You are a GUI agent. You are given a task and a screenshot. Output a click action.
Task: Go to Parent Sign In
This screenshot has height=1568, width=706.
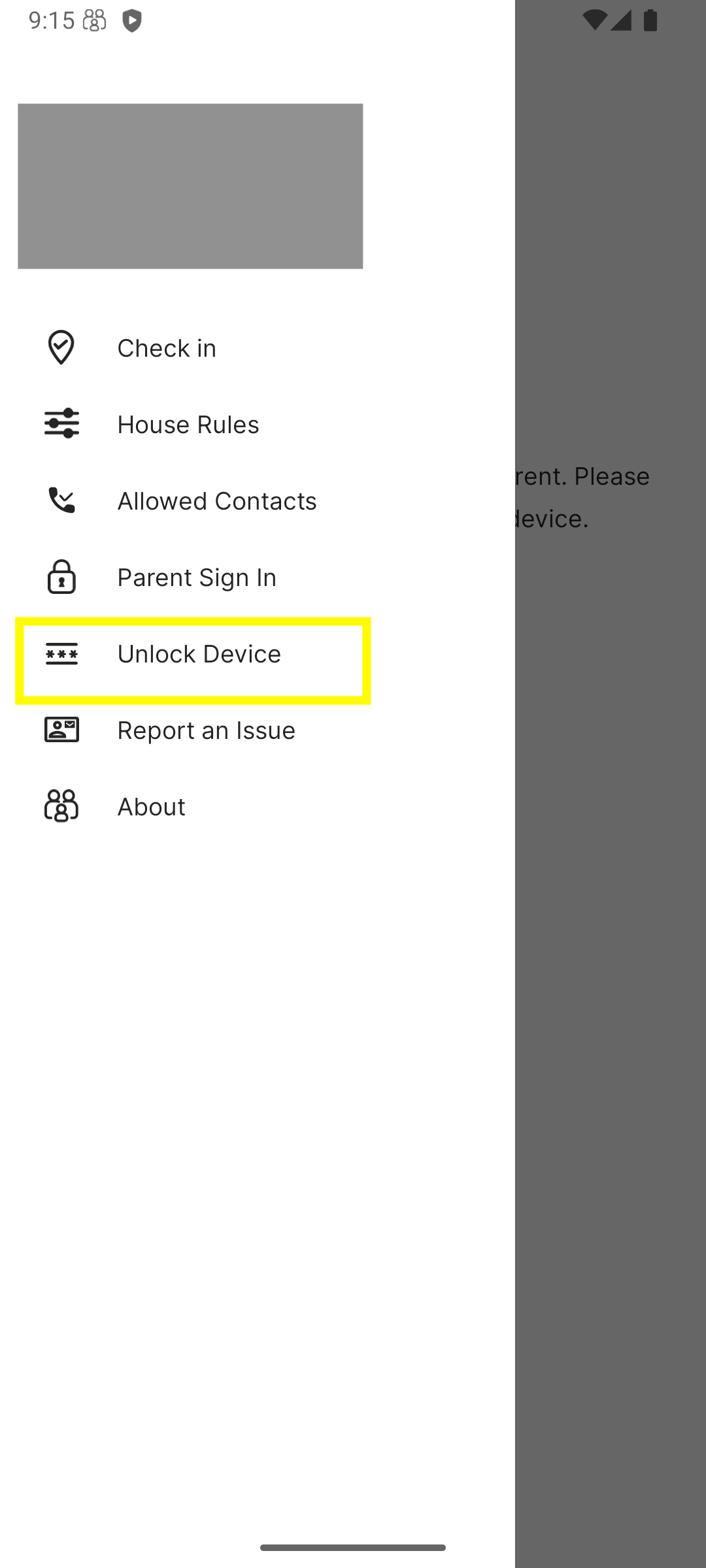[258, 577]
